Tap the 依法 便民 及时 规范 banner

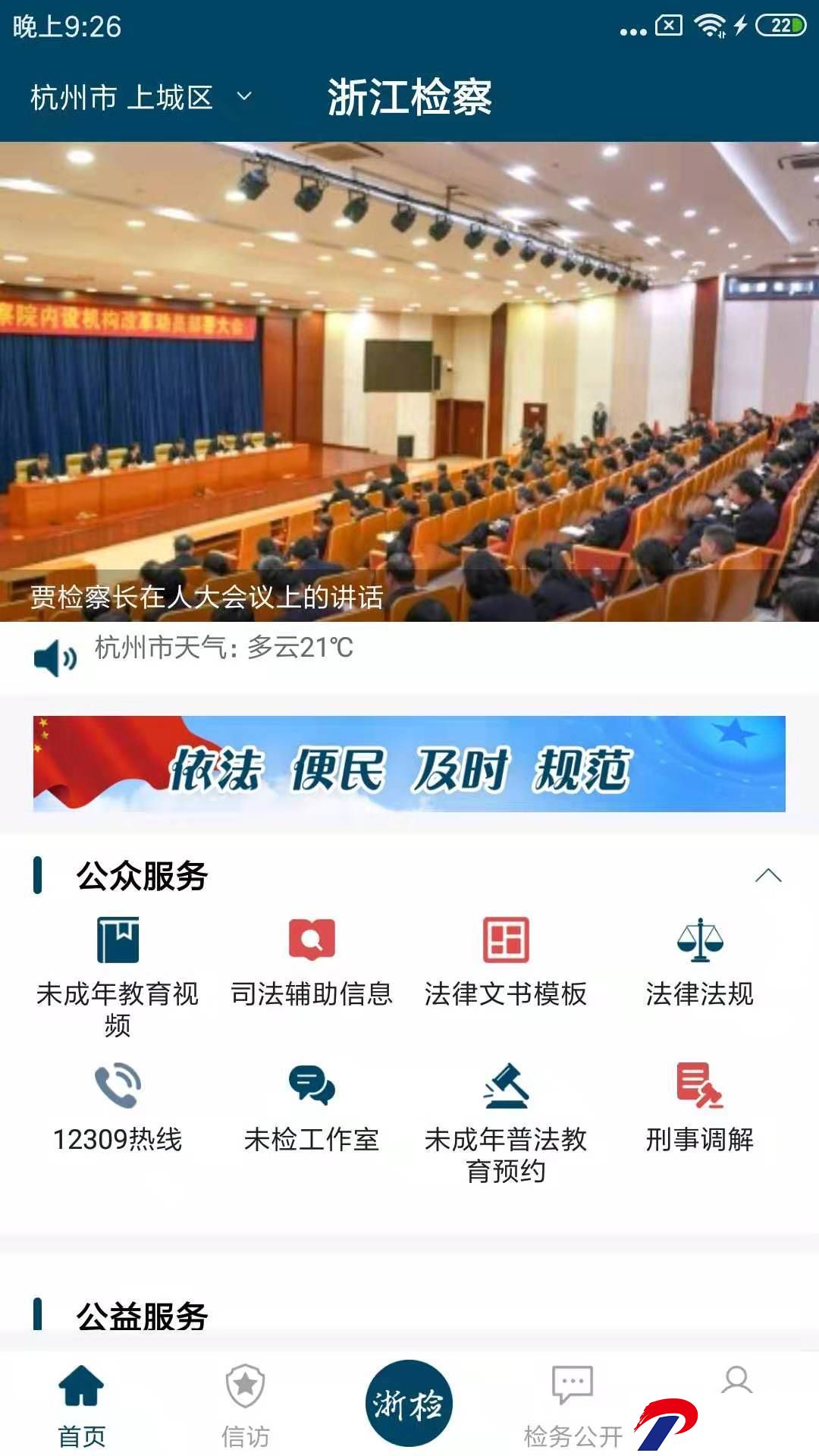click(x=409, y=764)
